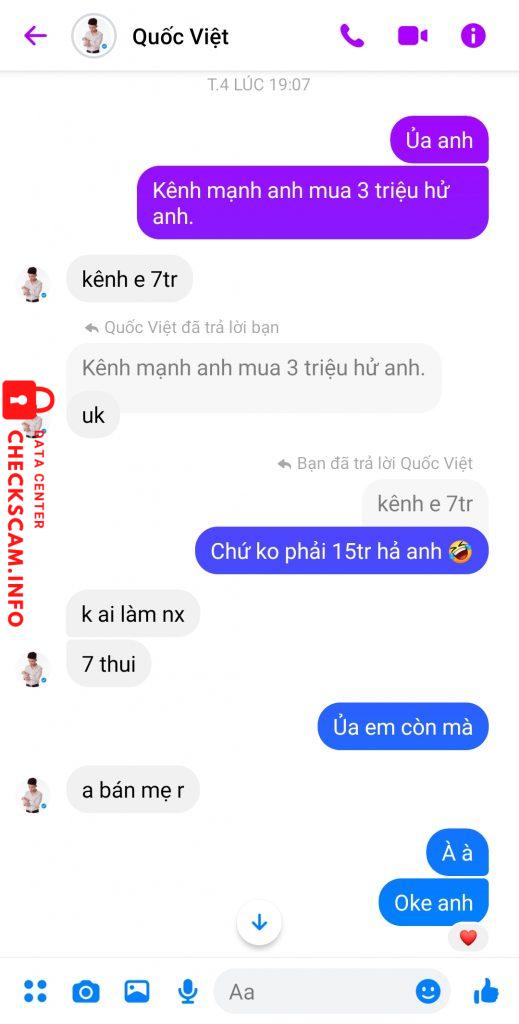This screenshot has width=519, height=1024.
Task: Open the four-dot more actions menu
Action: (35, 991)
